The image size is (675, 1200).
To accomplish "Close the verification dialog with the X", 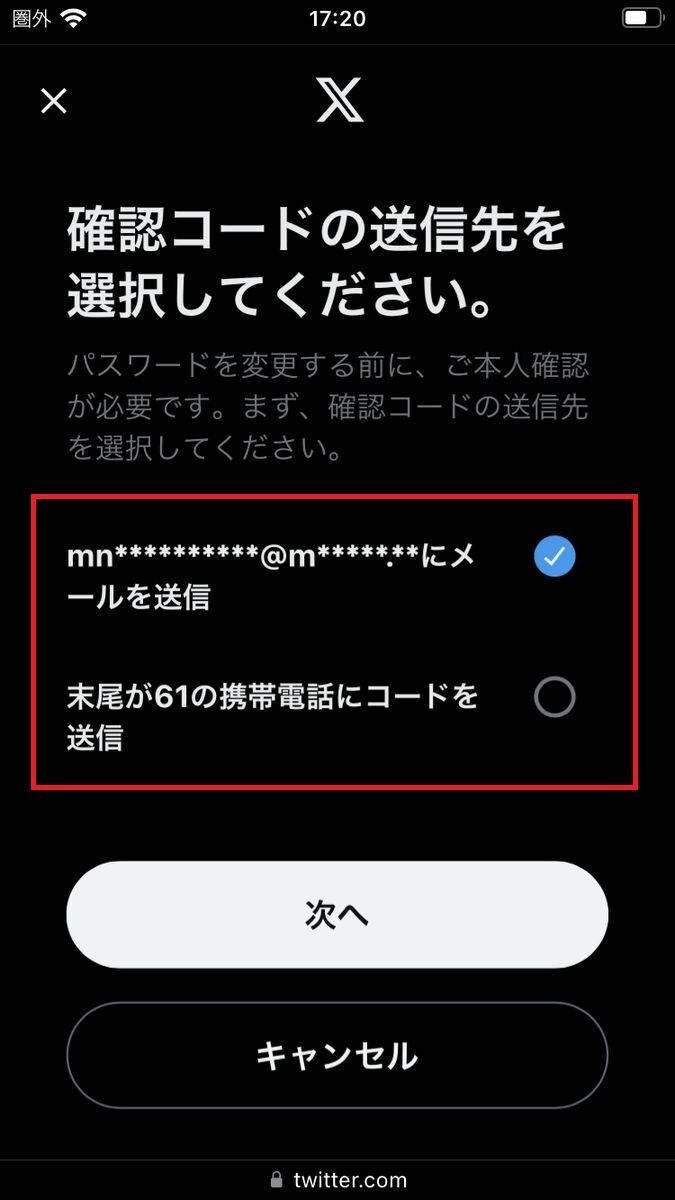I will coord(53,101).
